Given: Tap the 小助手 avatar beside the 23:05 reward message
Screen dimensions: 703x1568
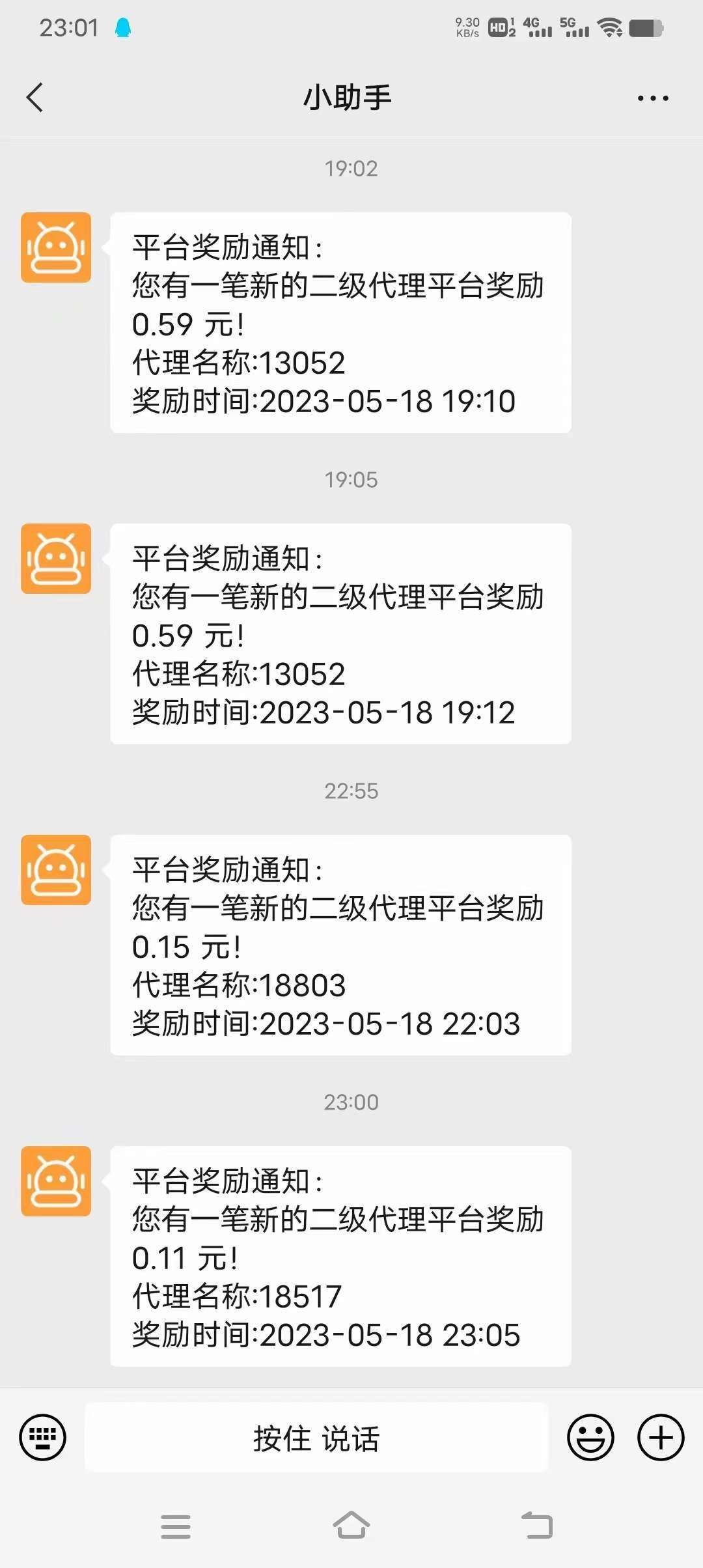Looking at the screenshot, I should (56, 1181).
